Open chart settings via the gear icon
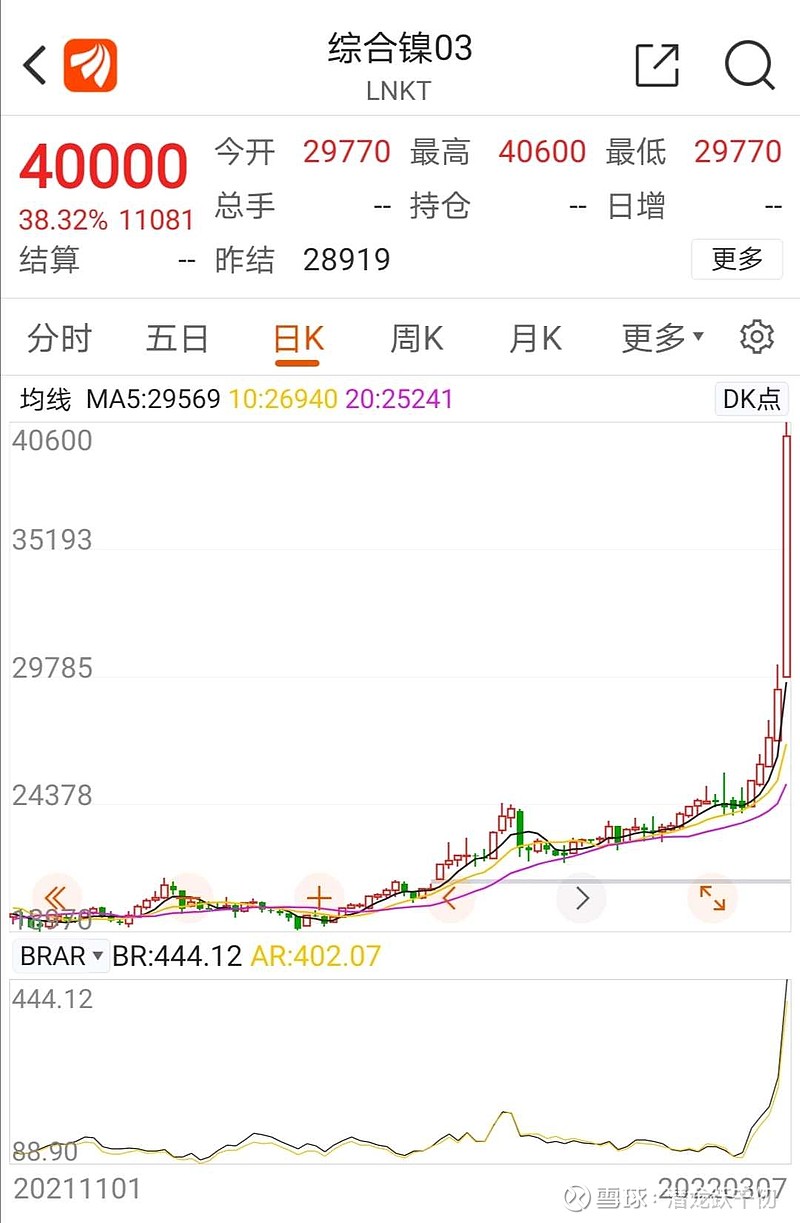800x1223 pixels. 757,338
